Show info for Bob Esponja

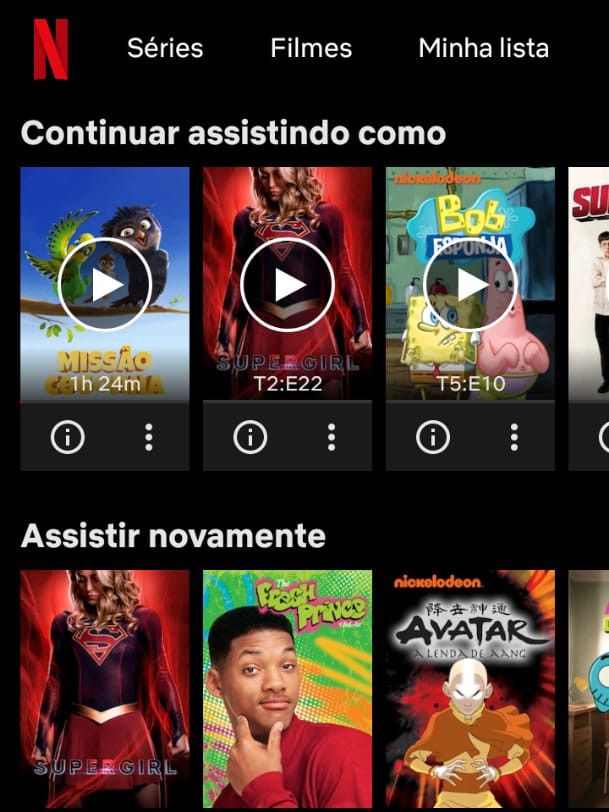coord(432,437)
